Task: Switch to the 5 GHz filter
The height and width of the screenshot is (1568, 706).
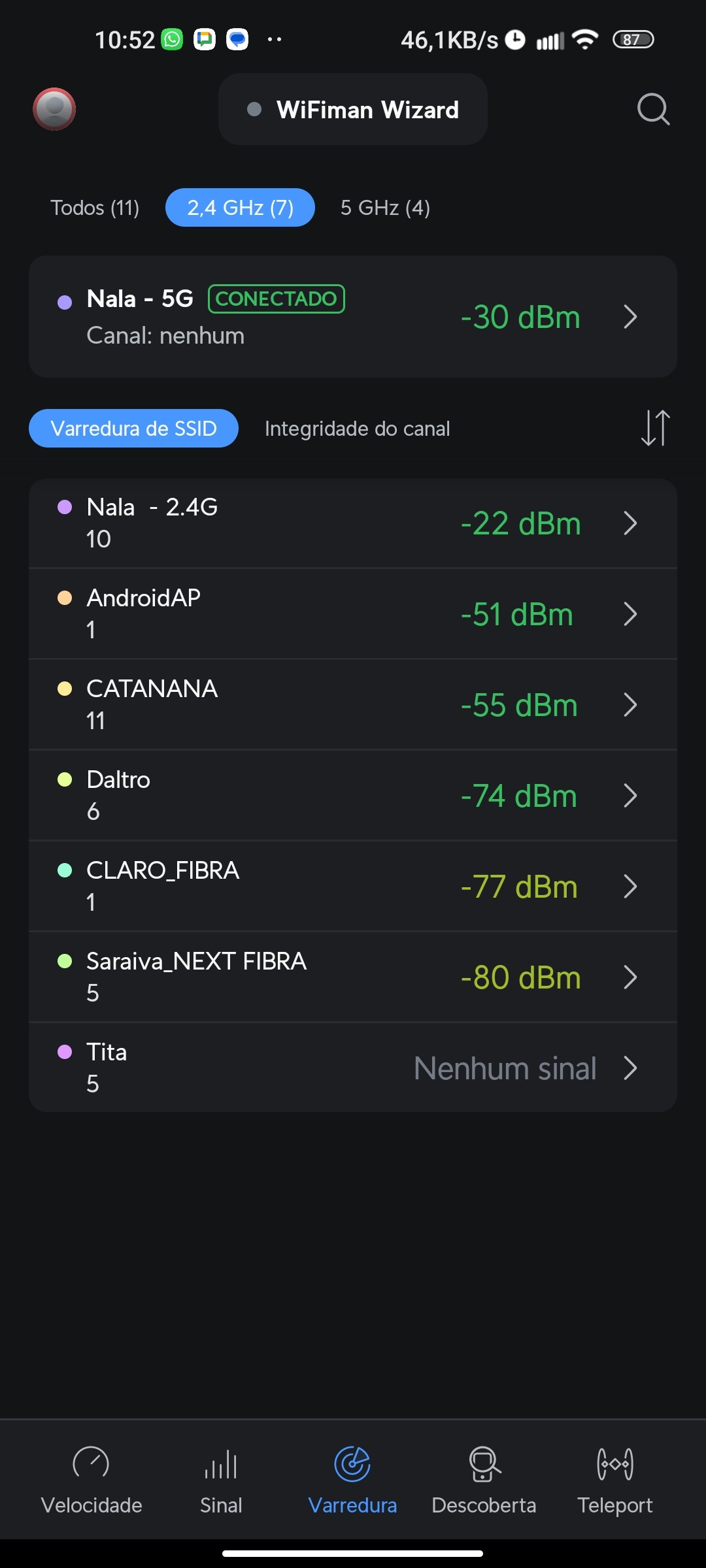Action: coord(385,208)
